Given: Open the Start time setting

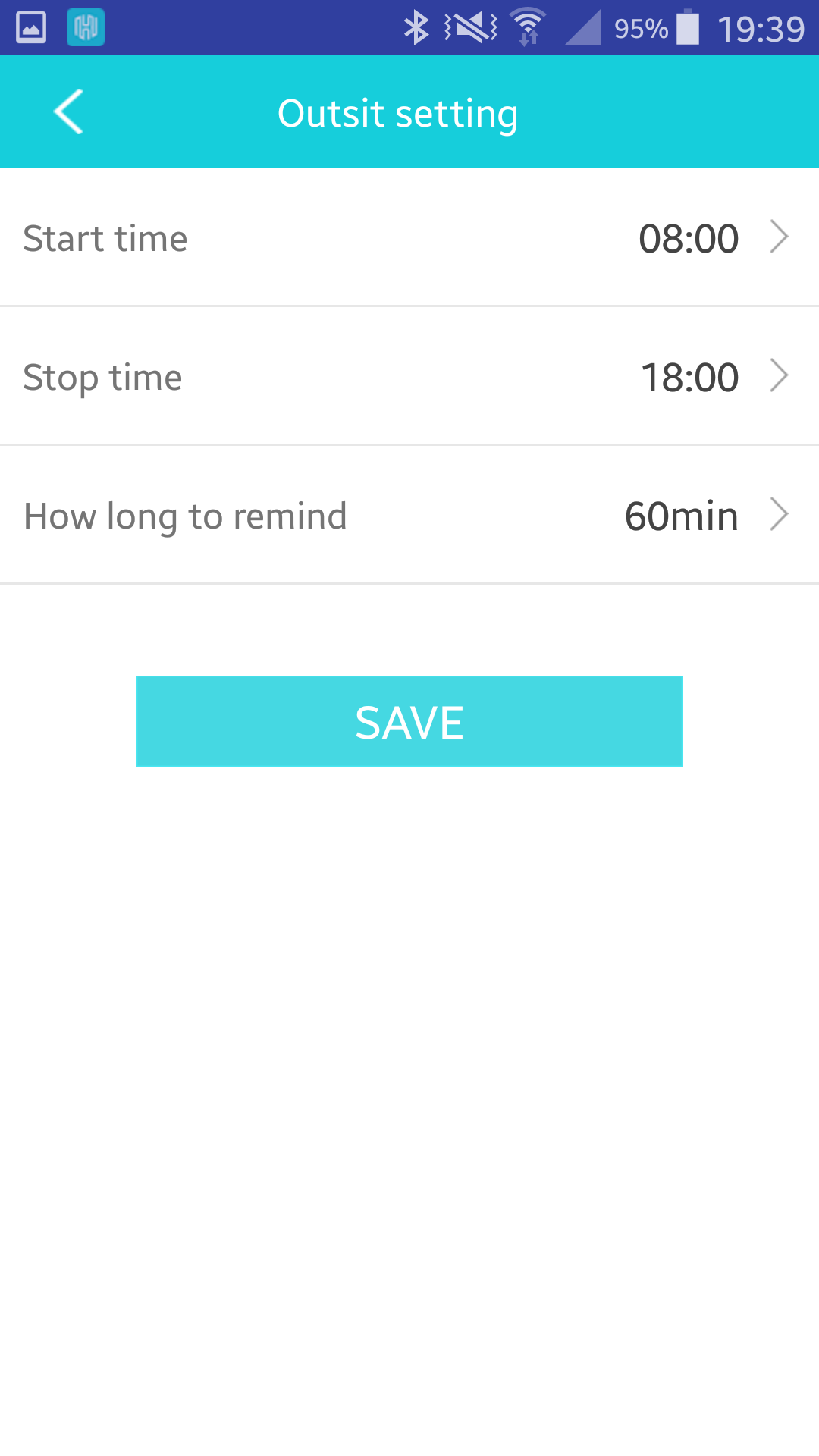Looking at the screenshot, I should pyautogui.click(x=409, y=237).
